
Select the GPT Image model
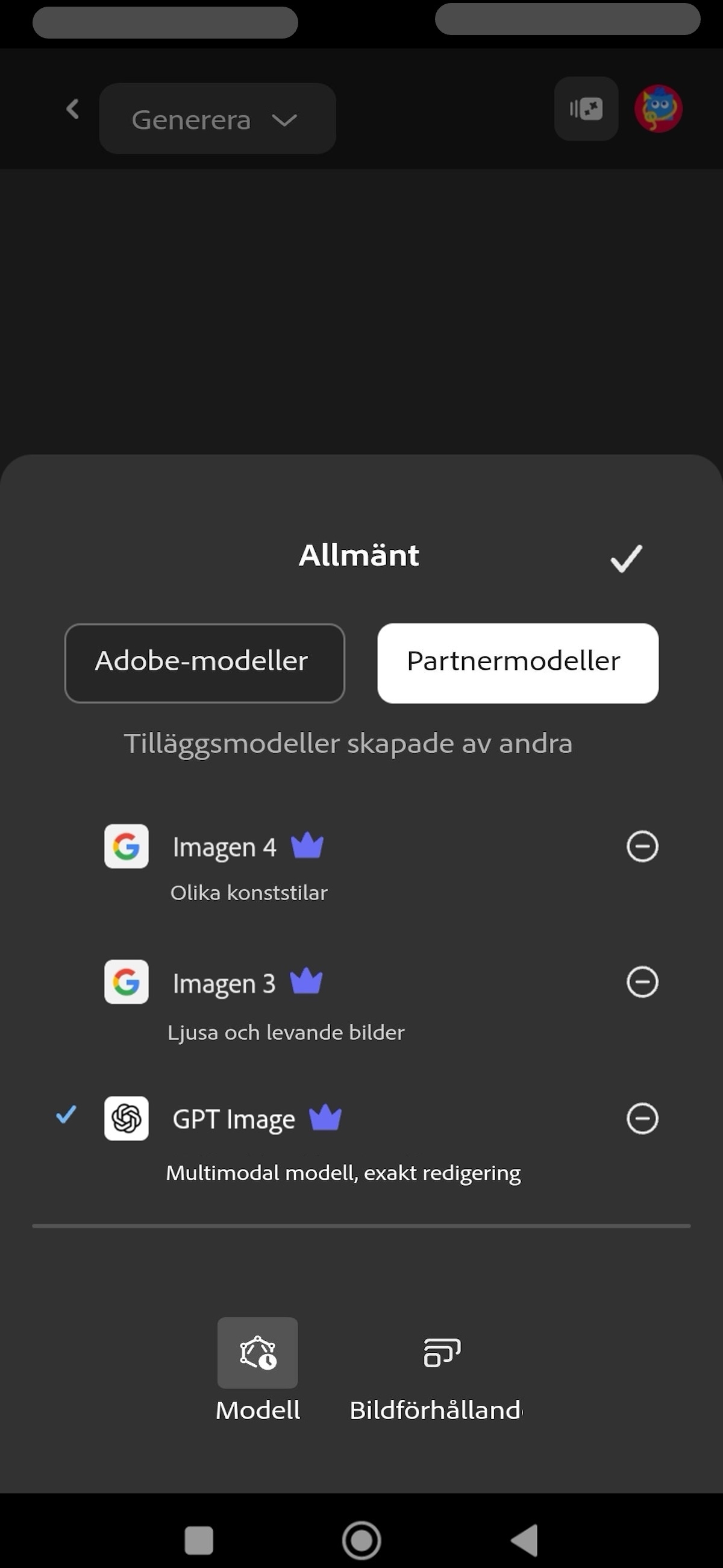[234, 1119]
